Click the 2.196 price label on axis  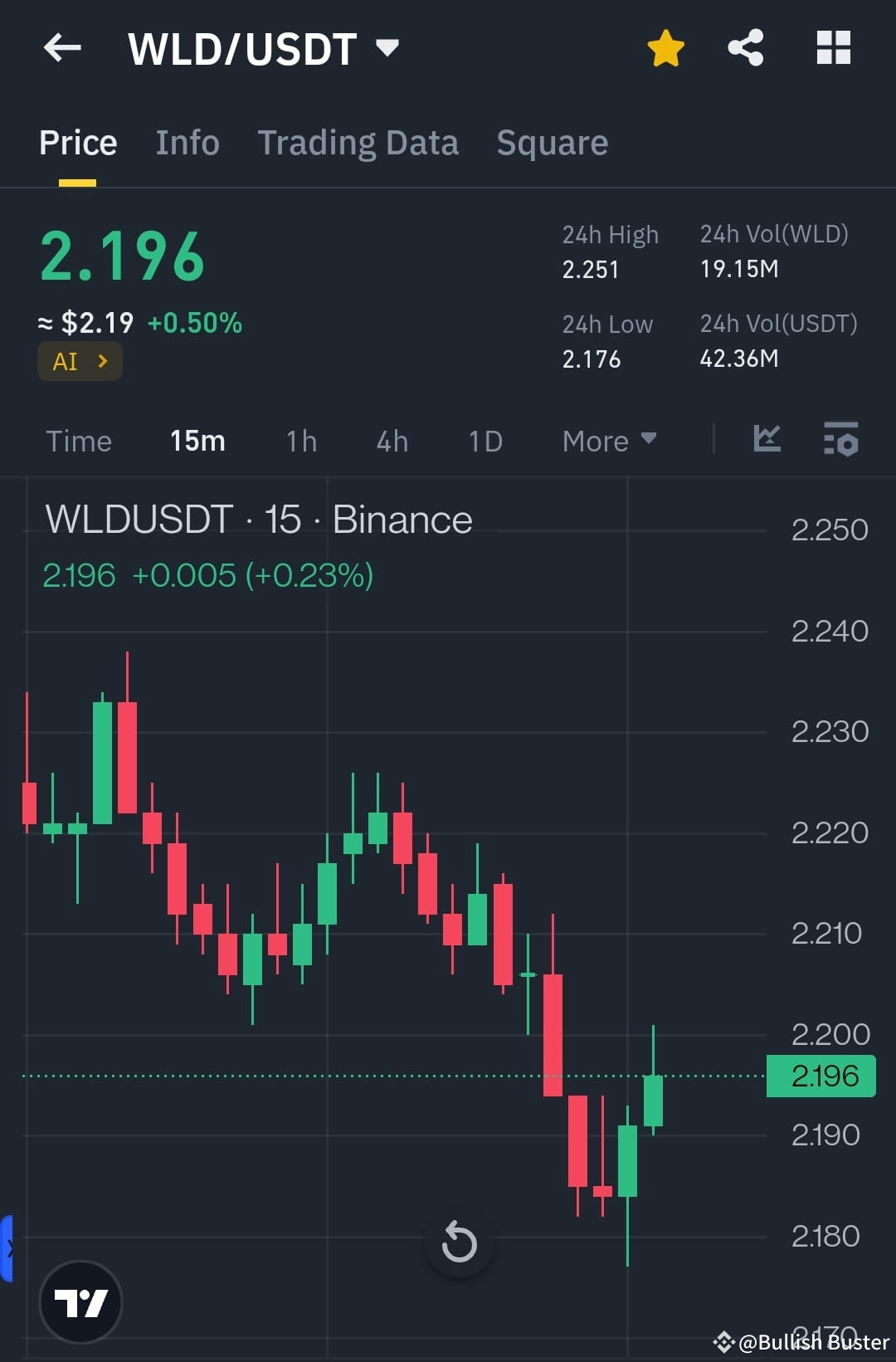click(x=821, y=1076)
